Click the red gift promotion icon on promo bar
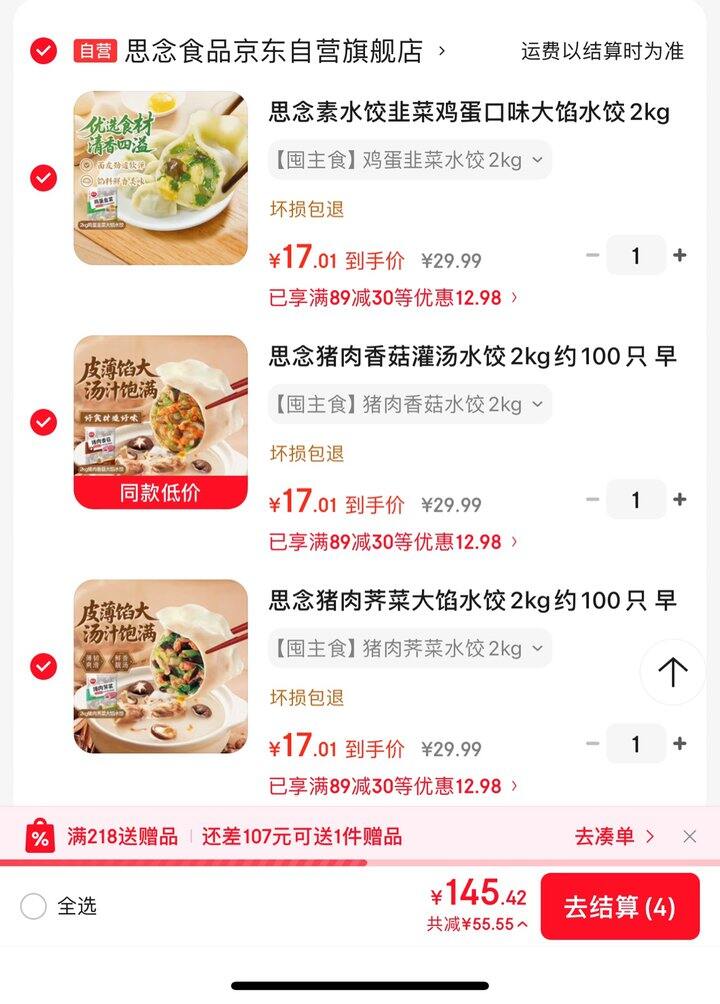The image size is (720, 1004). (x=38, y=838)
